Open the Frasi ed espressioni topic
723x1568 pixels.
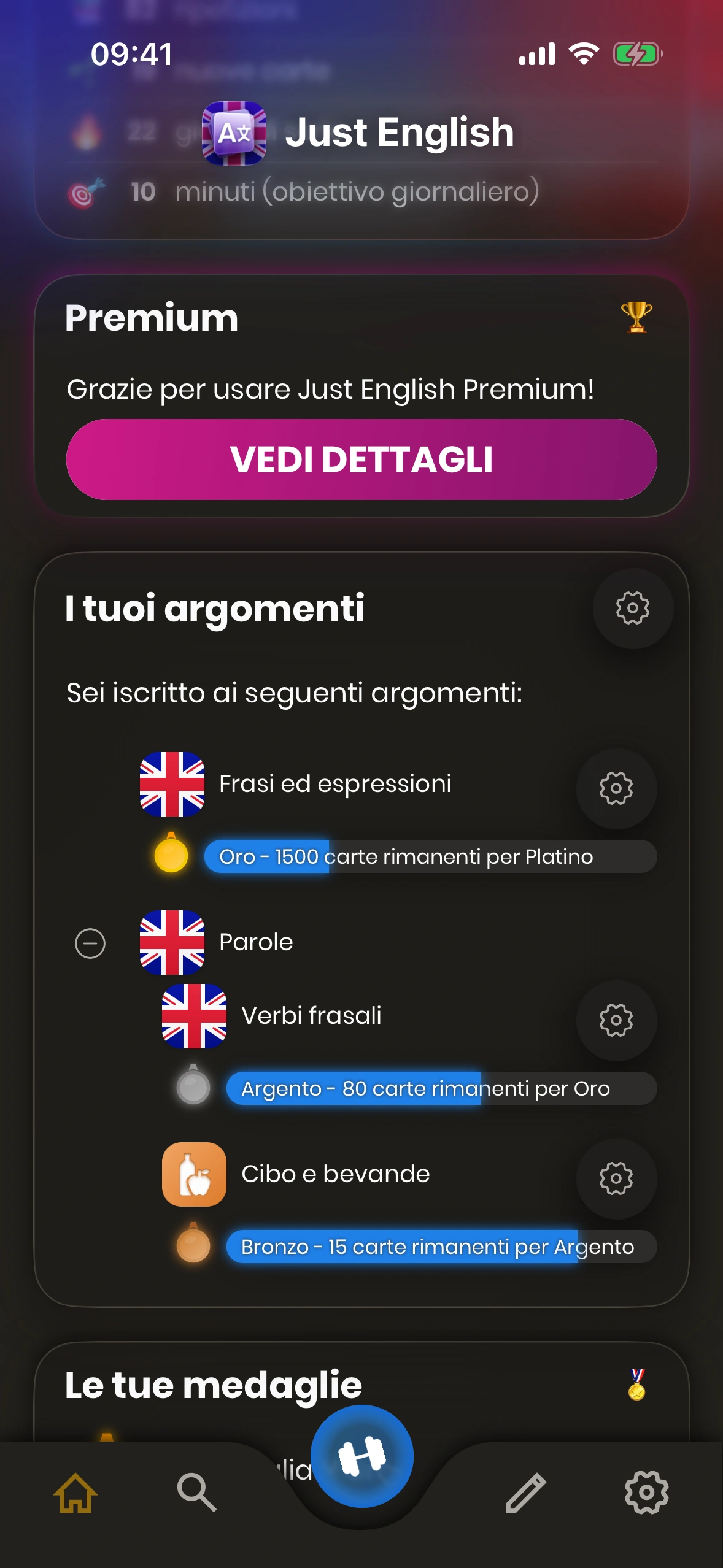[x=334, y=784]
